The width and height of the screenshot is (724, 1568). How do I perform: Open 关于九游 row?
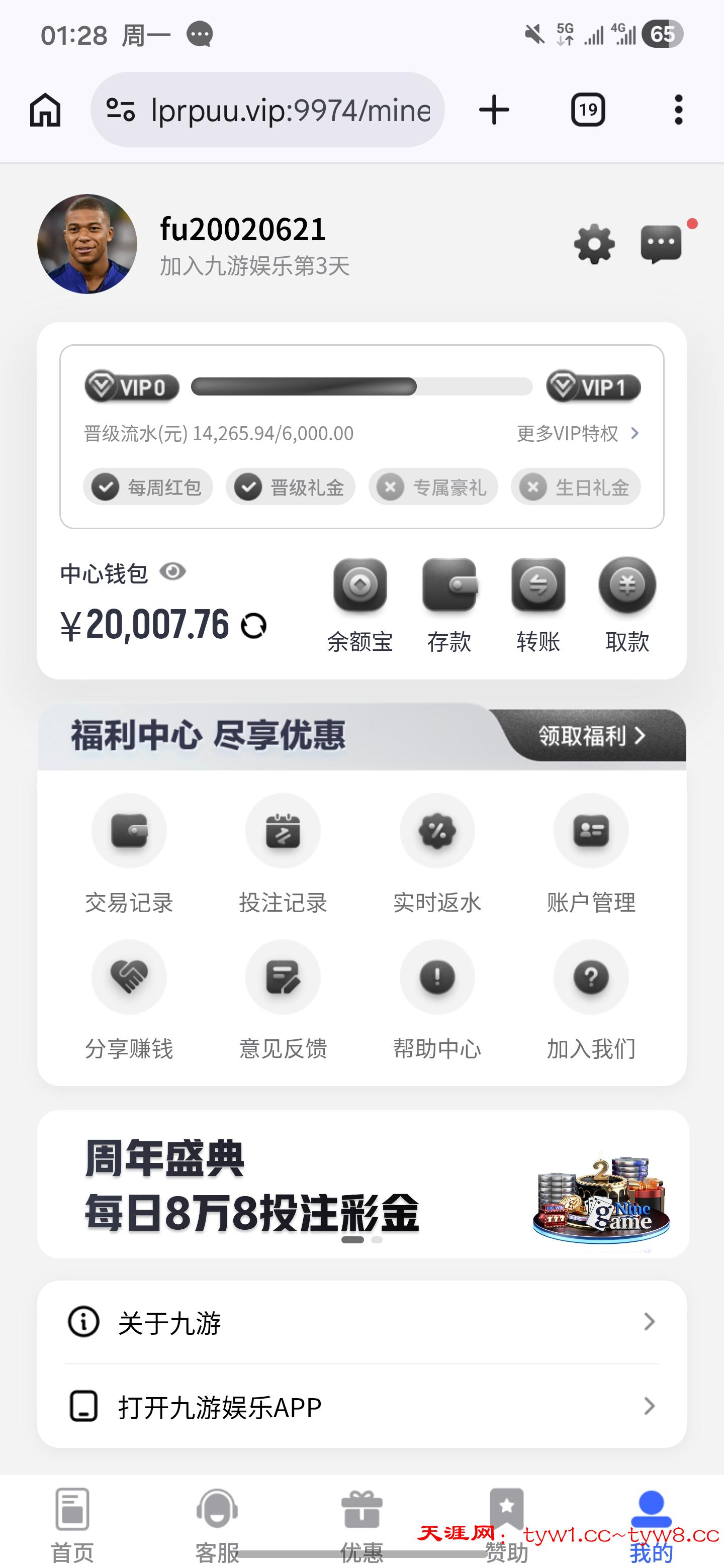[361, 1322]
